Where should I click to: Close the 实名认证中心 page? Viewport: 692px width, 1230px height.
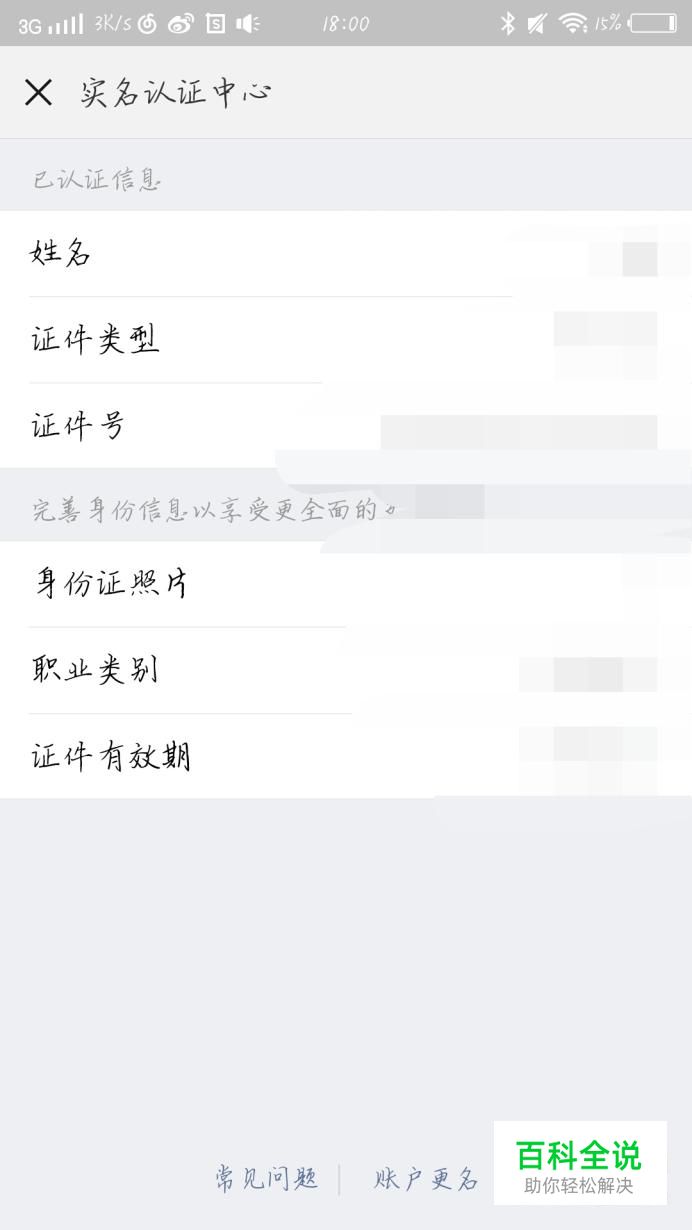click(39, 93)
